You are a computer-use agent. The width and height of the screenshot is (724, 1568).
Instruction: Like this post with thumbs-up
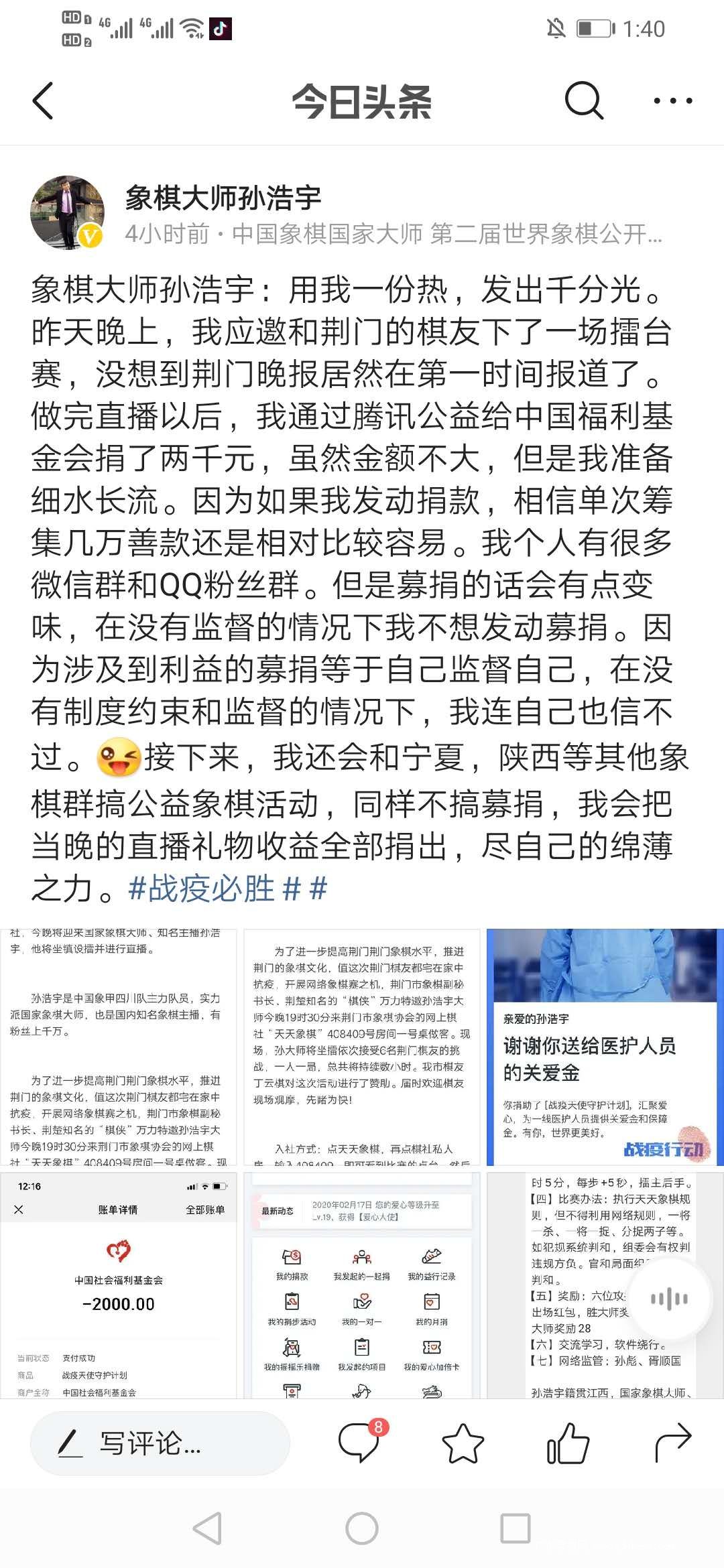click(x=568, y=1443)
